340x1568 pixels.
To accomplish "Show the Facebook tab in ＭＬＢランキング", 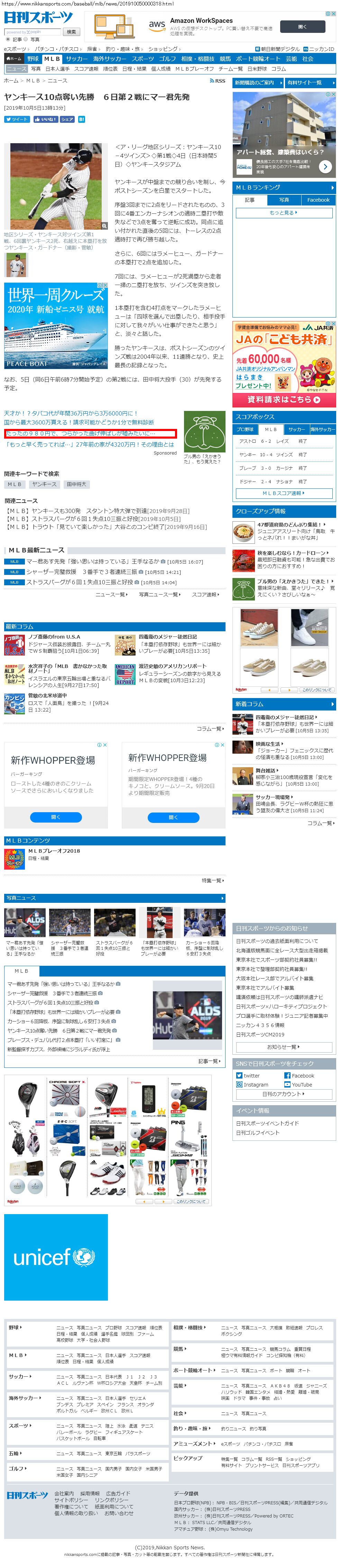I will point(318,200).
